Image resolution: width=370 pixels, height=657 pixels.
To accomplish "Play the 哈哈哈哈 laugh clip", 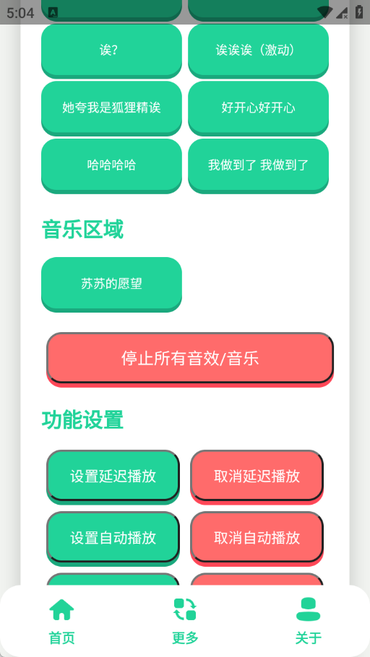I will coord(111,166).
